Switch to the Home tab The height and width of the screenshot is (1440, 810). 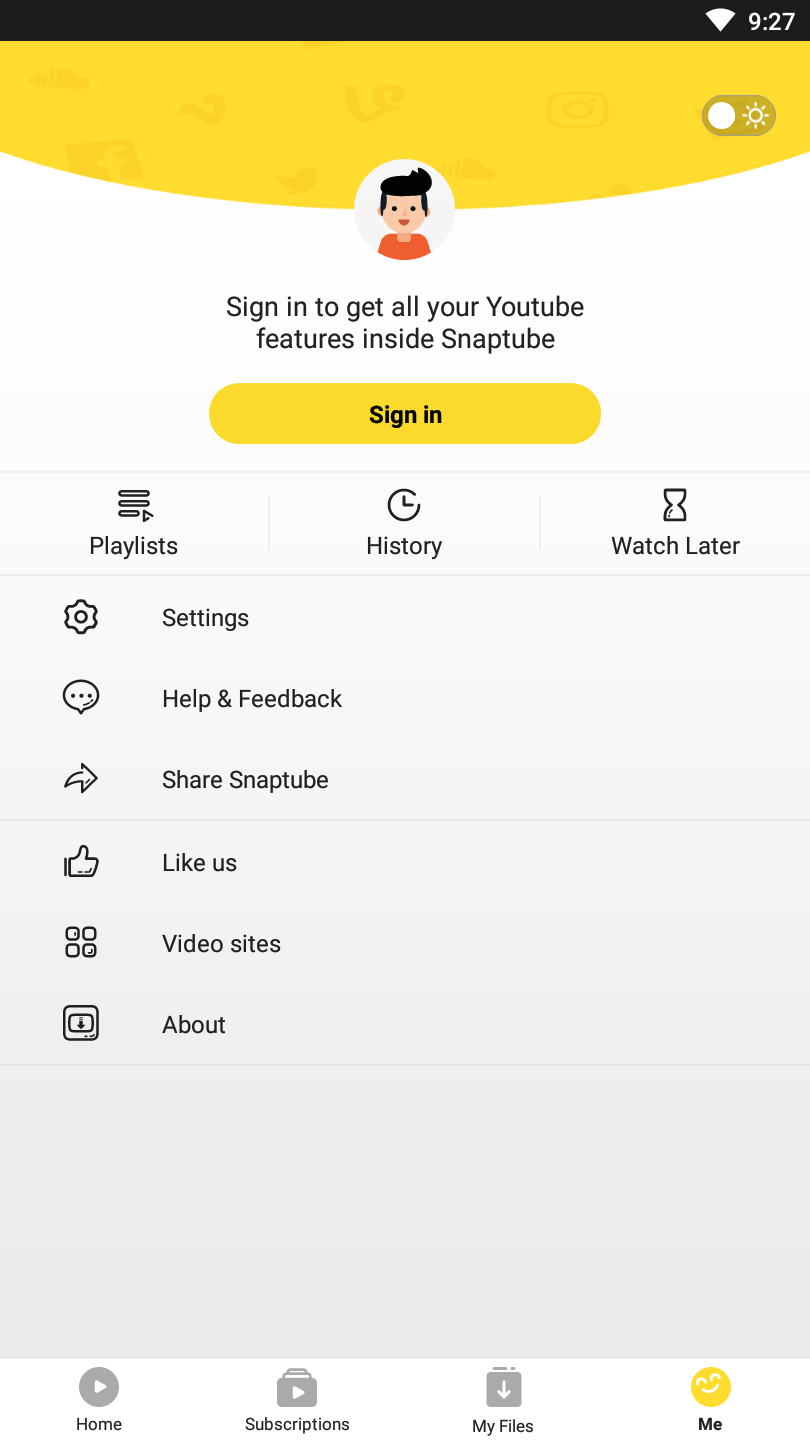[x=99, y=1400]
